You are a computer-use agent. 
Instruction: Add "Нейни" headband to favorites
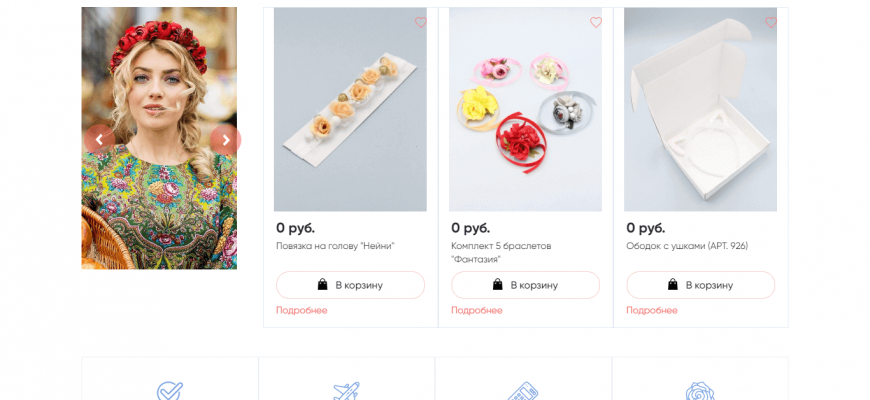pyautogui.click(x=420, y=22)
